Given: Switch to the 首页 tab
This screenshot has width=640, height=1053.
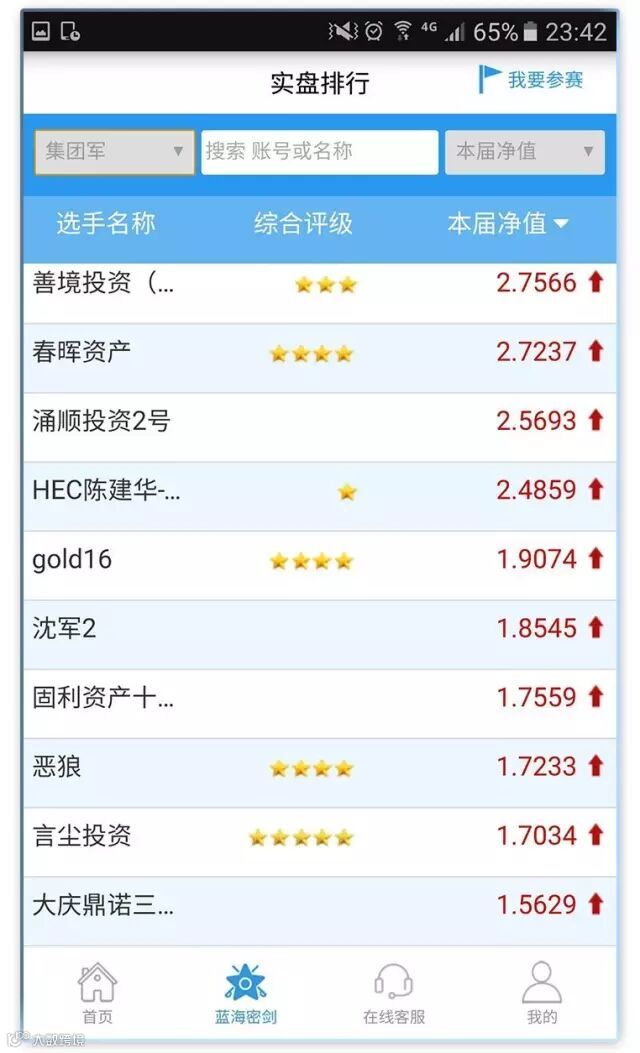Looking at the screenshot, I should (97, 994).
